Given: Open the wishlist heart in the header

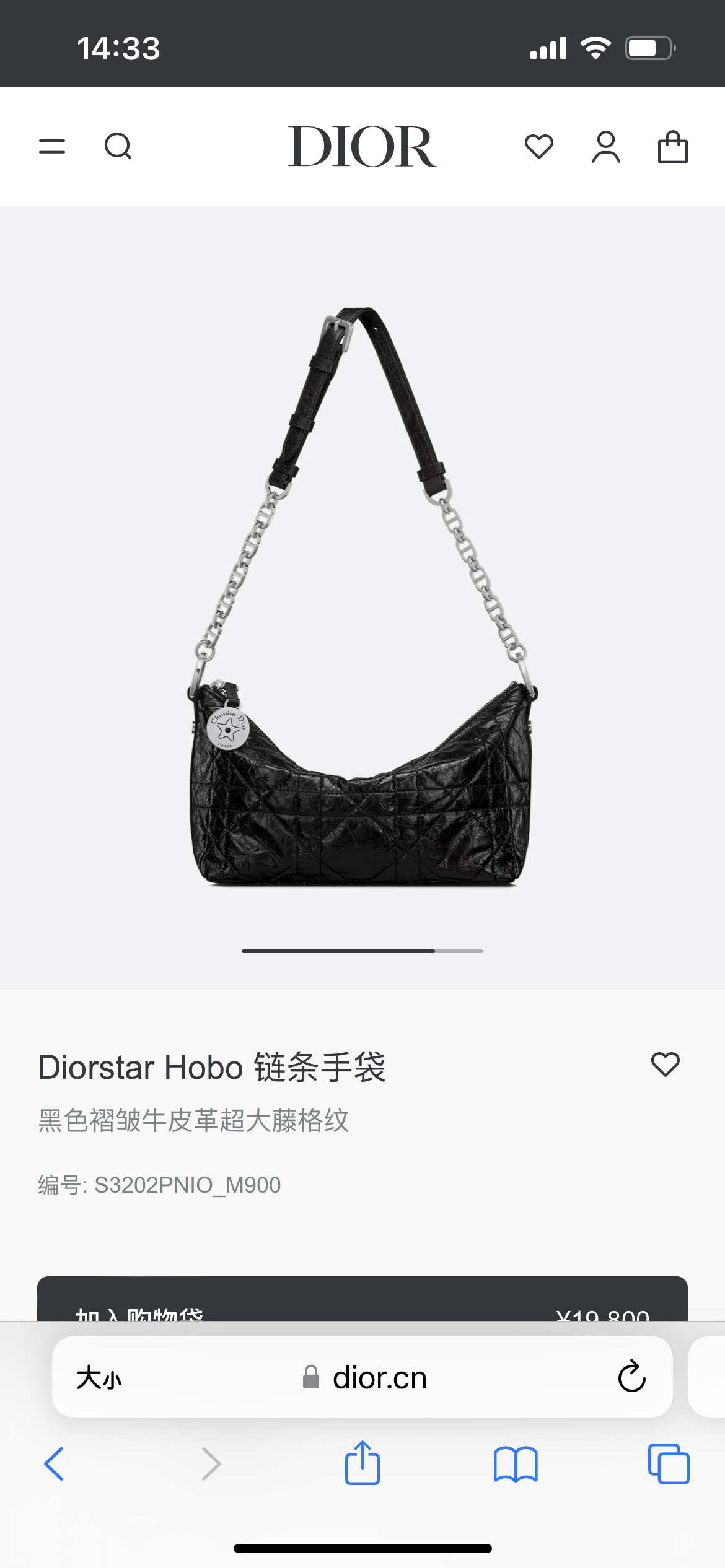Looking at the screenshot, I should [x=538, y=147].
